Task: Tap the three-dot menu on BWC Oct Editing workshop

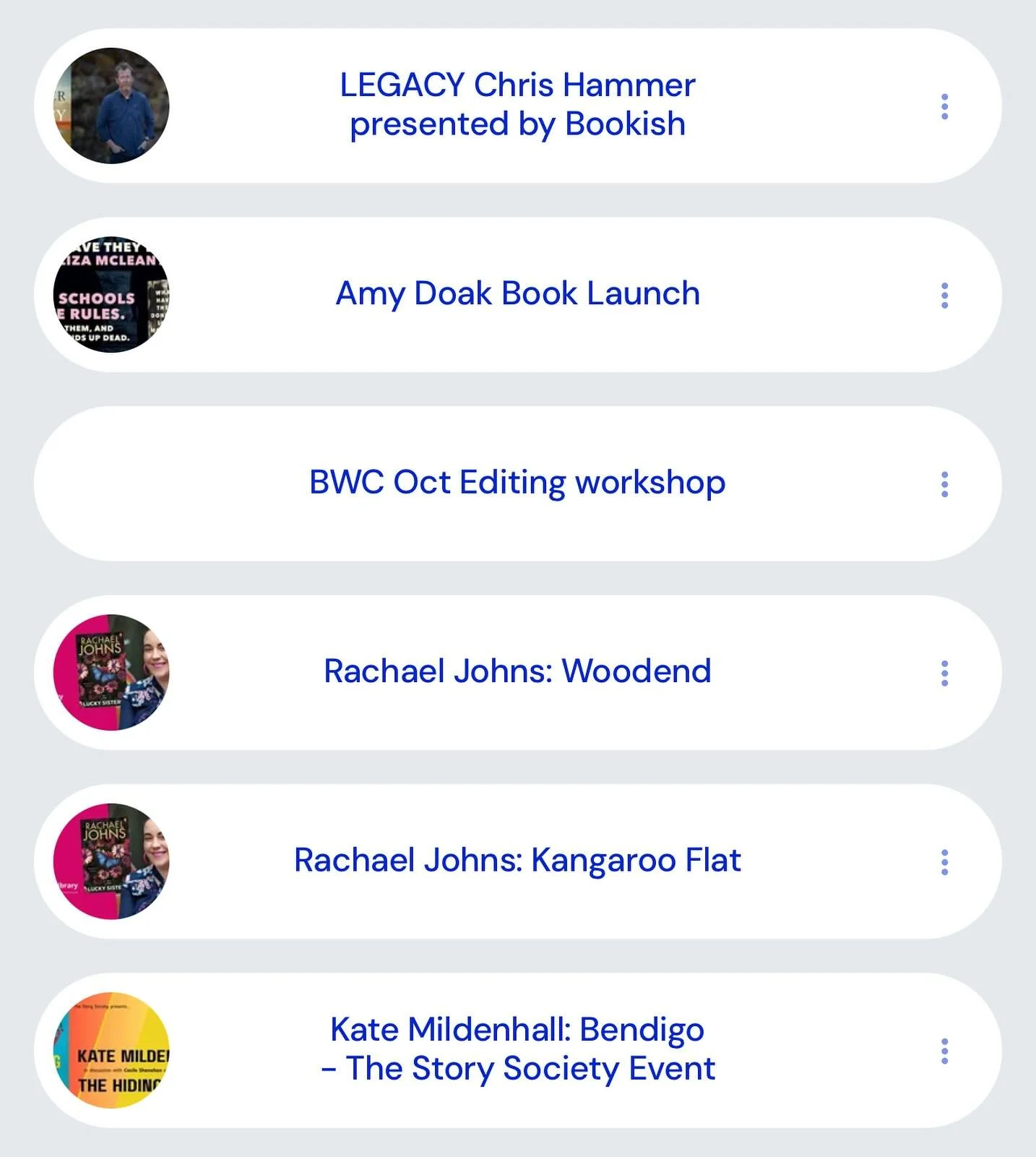Action: pyautogui.click(x=944, y=484)
